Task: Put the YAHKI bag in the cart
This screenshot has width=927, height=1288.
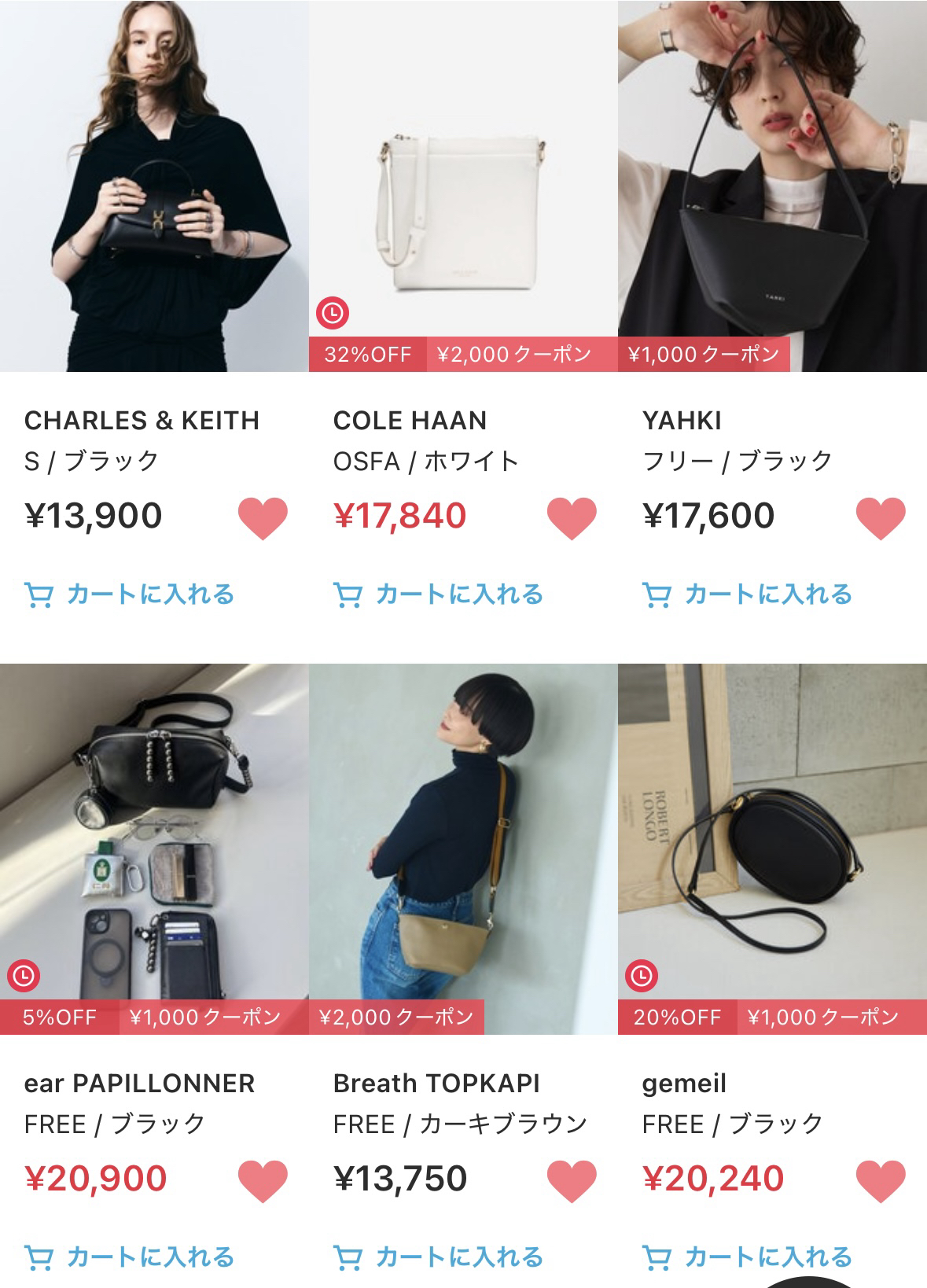Action: tap(749, 594)
